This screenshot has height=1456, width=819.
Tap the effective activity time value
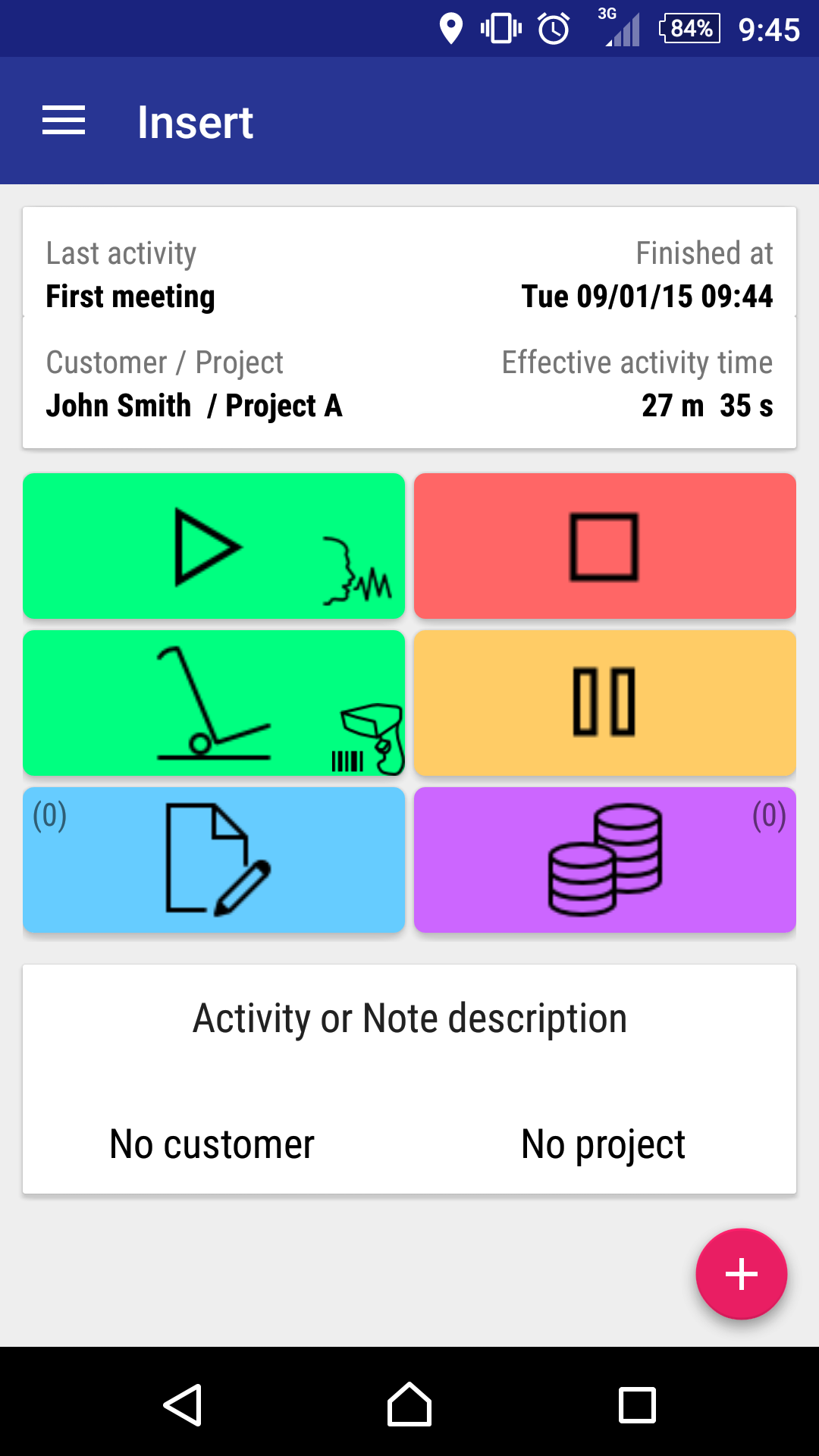[x=707, y=406]
